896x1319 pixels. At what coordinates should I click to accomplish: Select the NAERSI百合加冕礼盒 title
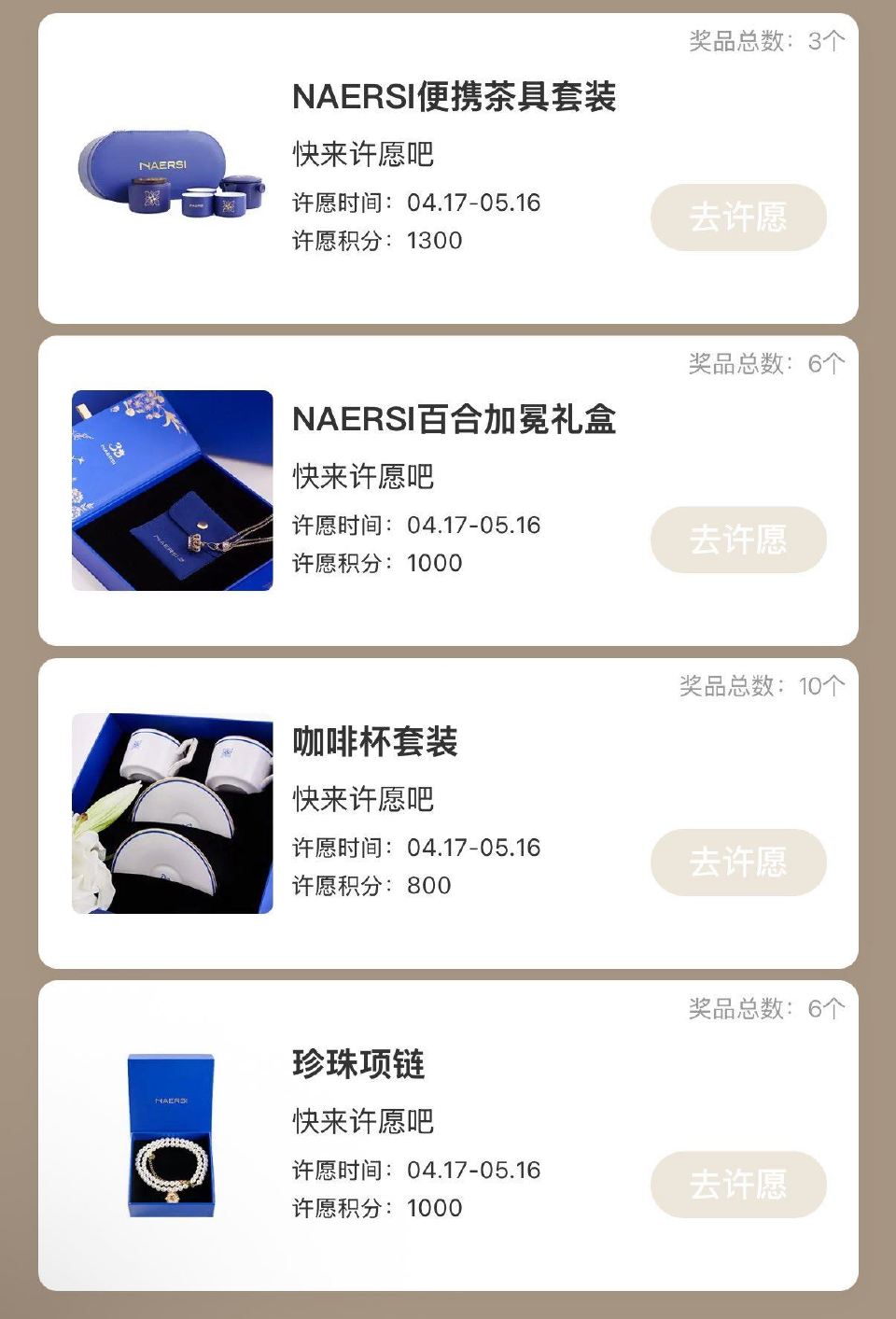[x=457, y=420]
